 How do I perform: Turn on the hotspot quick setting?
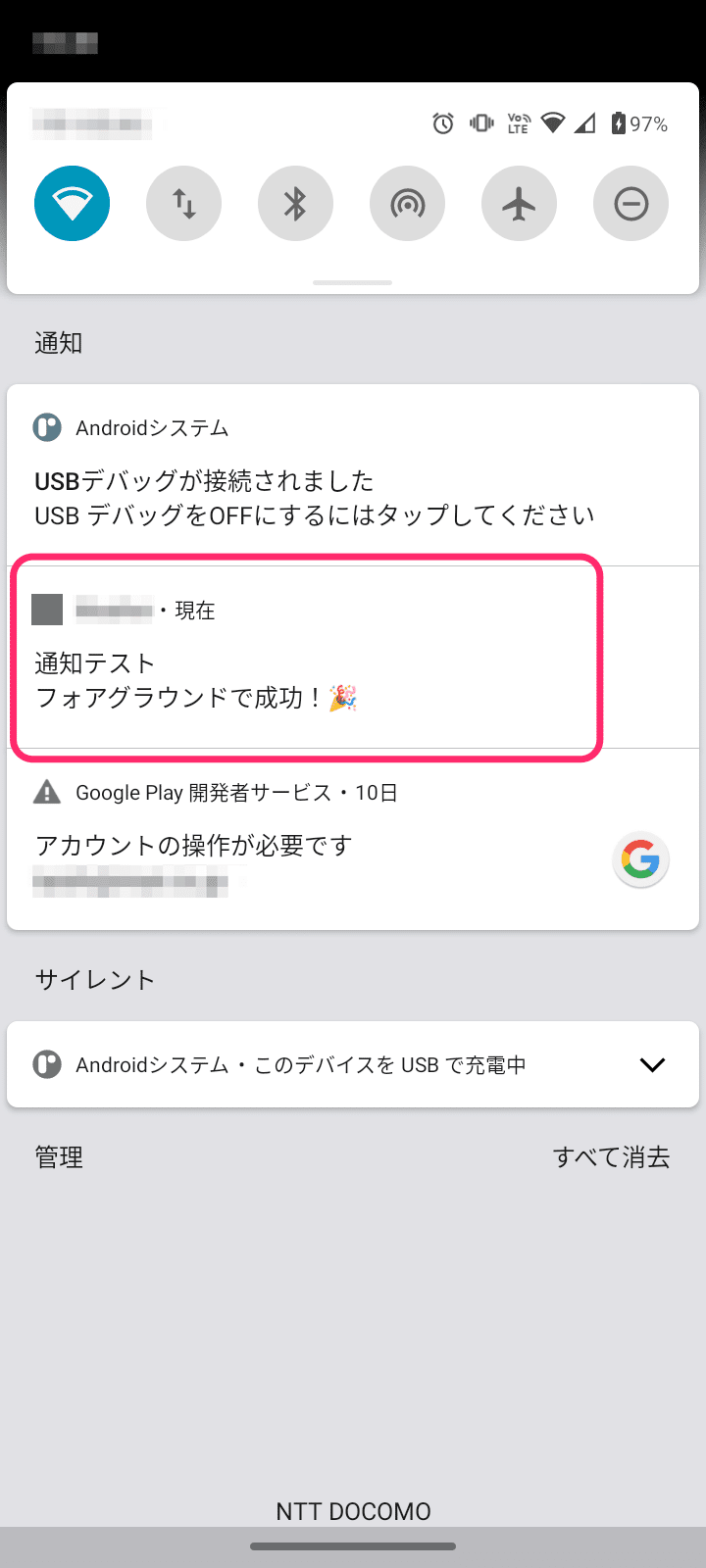(407, 204)
